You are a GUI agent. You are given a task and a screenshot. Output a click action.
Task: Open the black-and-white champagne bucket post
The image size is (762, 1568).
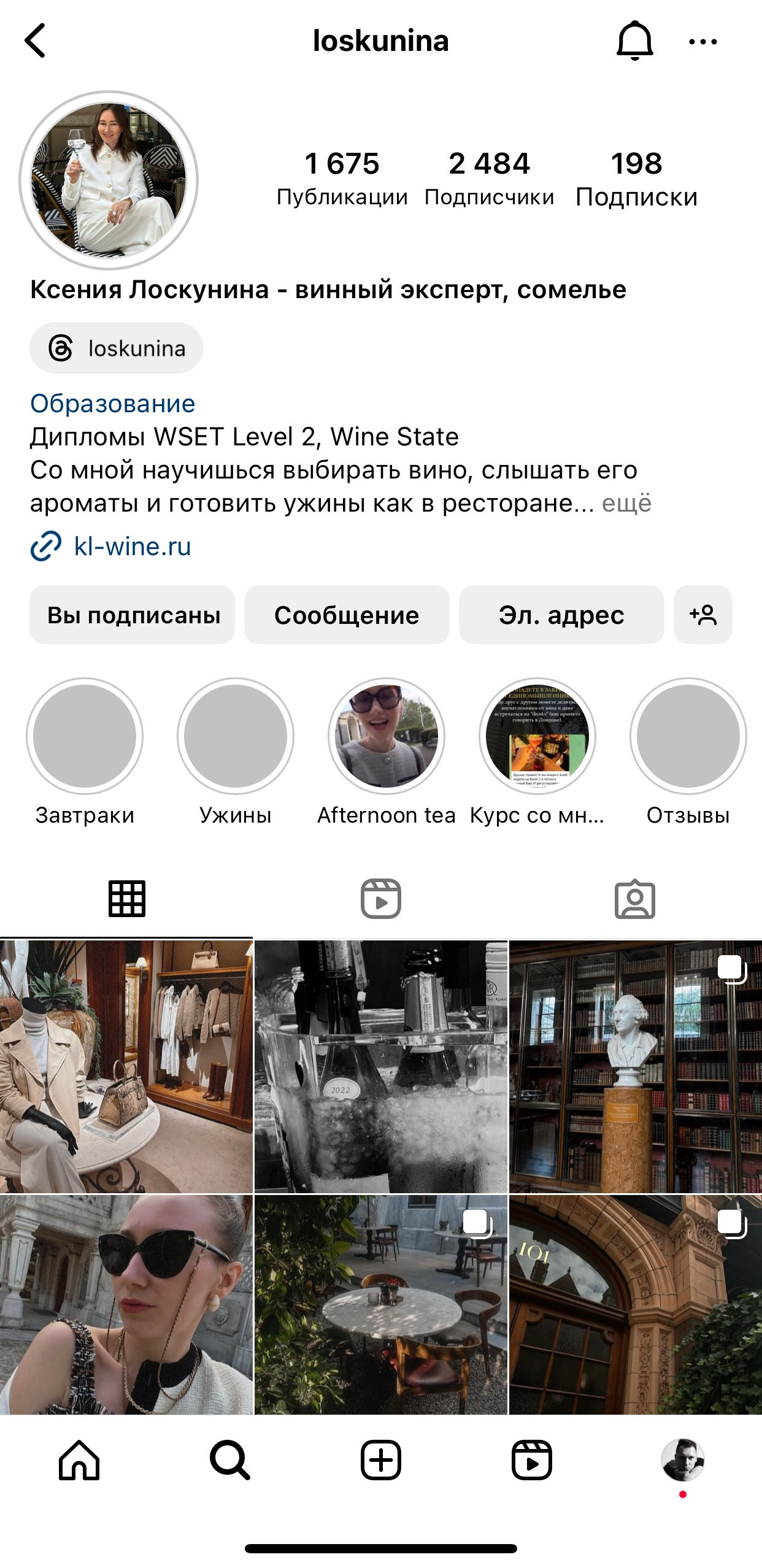(x=381, y=1066)
